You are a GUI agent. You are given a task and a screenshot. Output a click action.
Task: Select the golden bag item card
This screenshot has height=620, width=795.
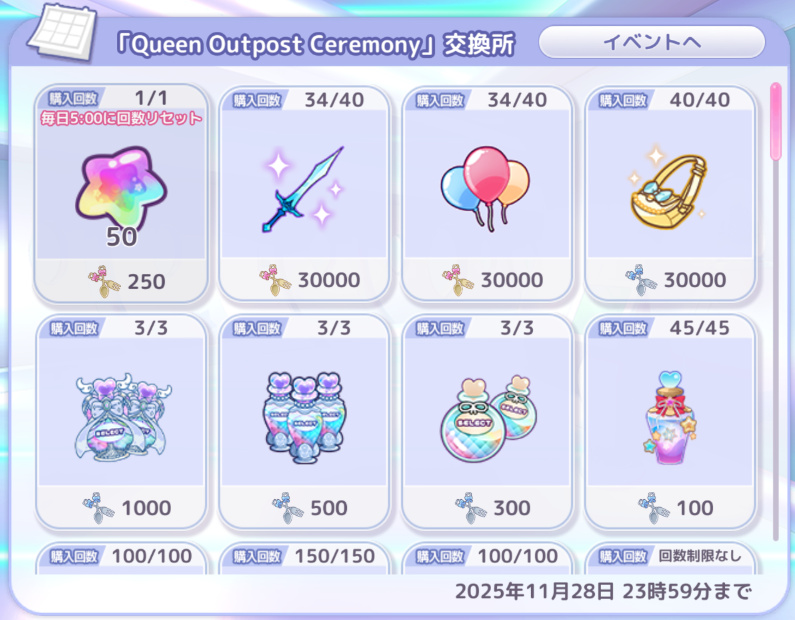click(670, 194)
